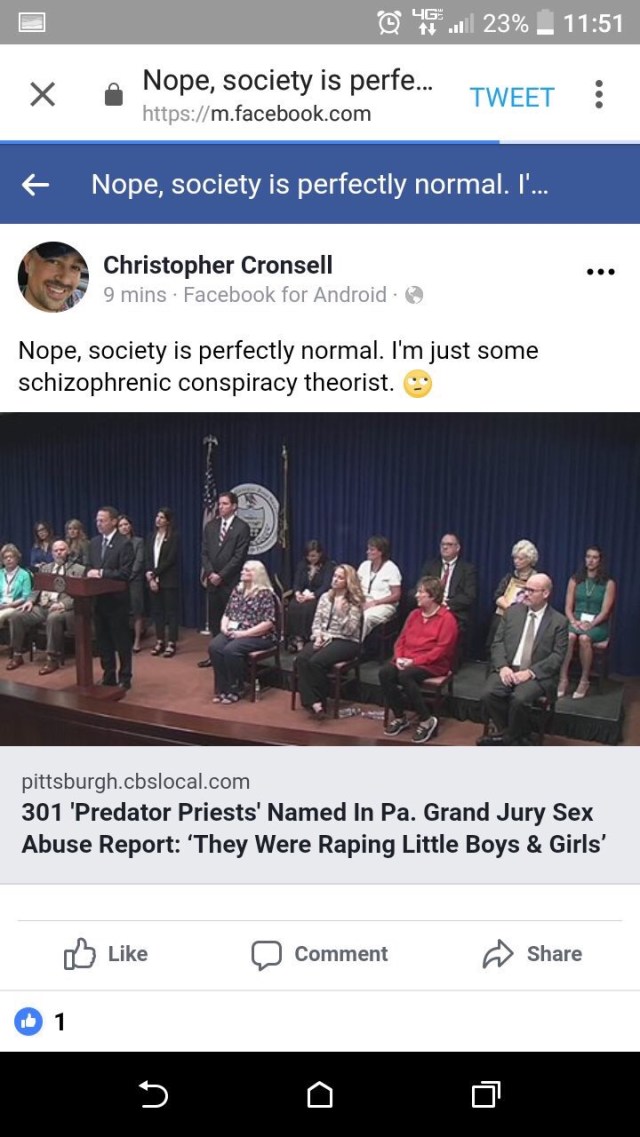The height and width of the screenshot is (1137, 640).
Task: Tap the TWEET action in toolbar
Action: tap(511, 97)
